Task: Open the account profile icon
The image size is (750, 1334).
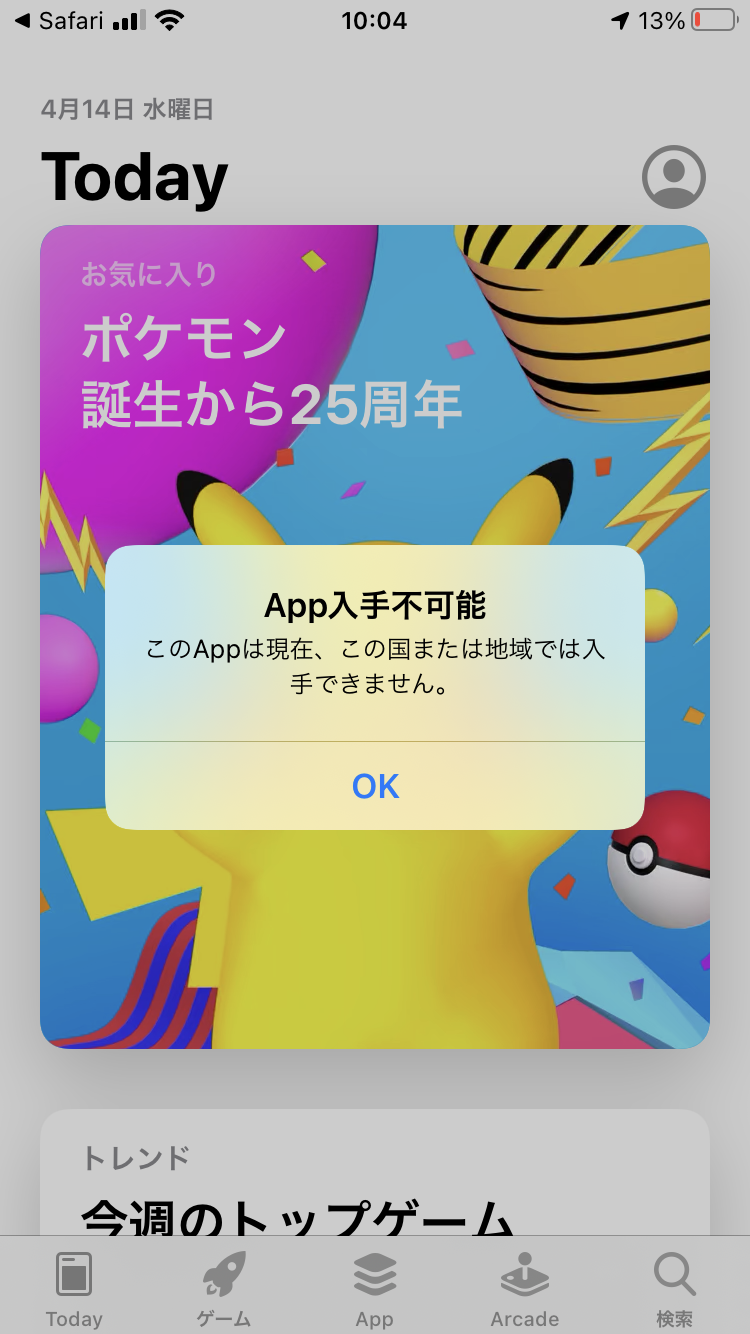Action: pos(673,177)
